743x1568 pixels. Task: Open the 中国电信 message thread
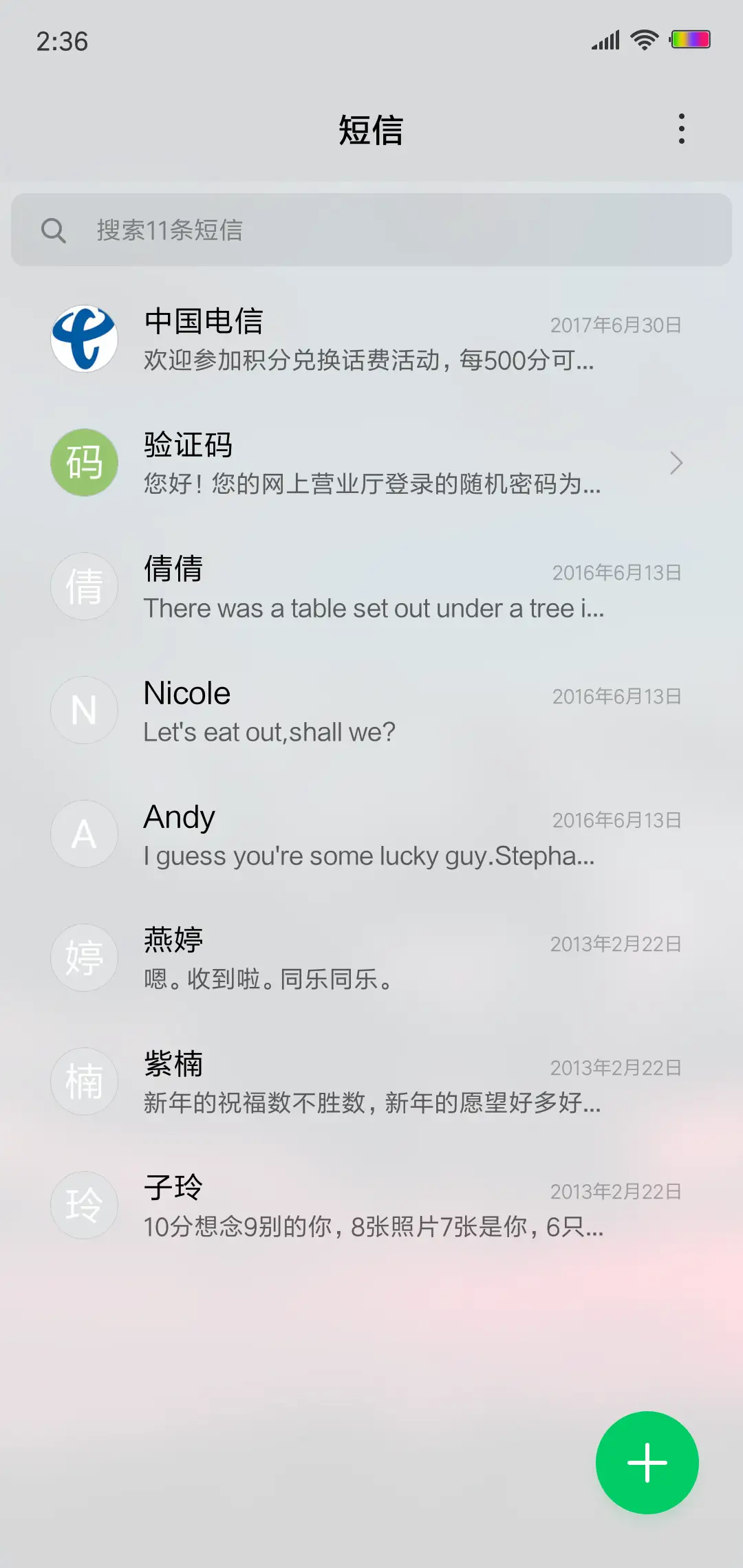pyautogui.click(x=371, y=339)
